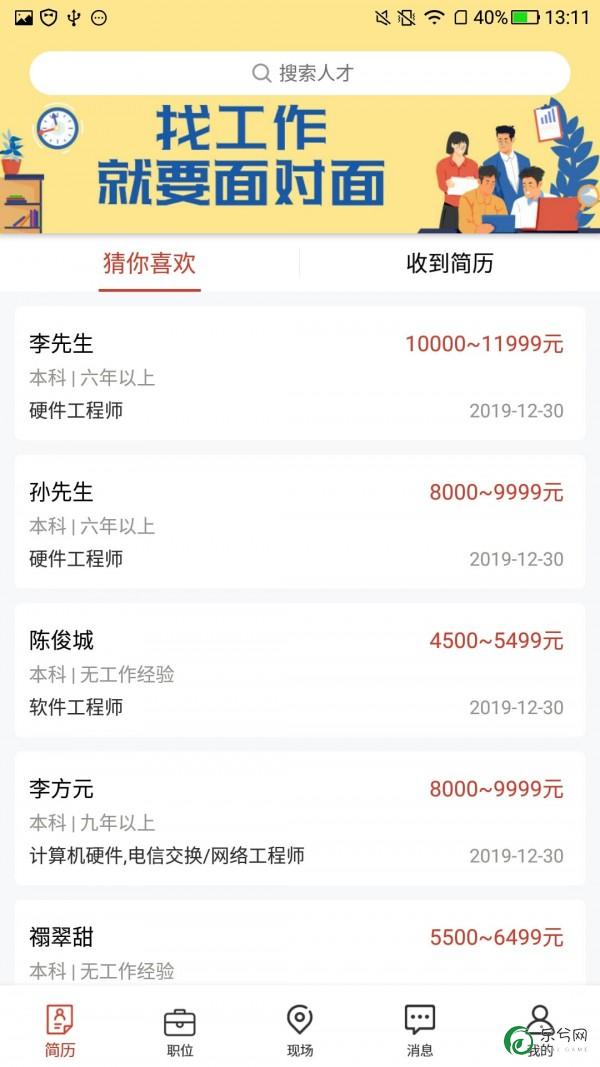
Task: Open the 消息 messages tab
Action: coord(420,1030)
